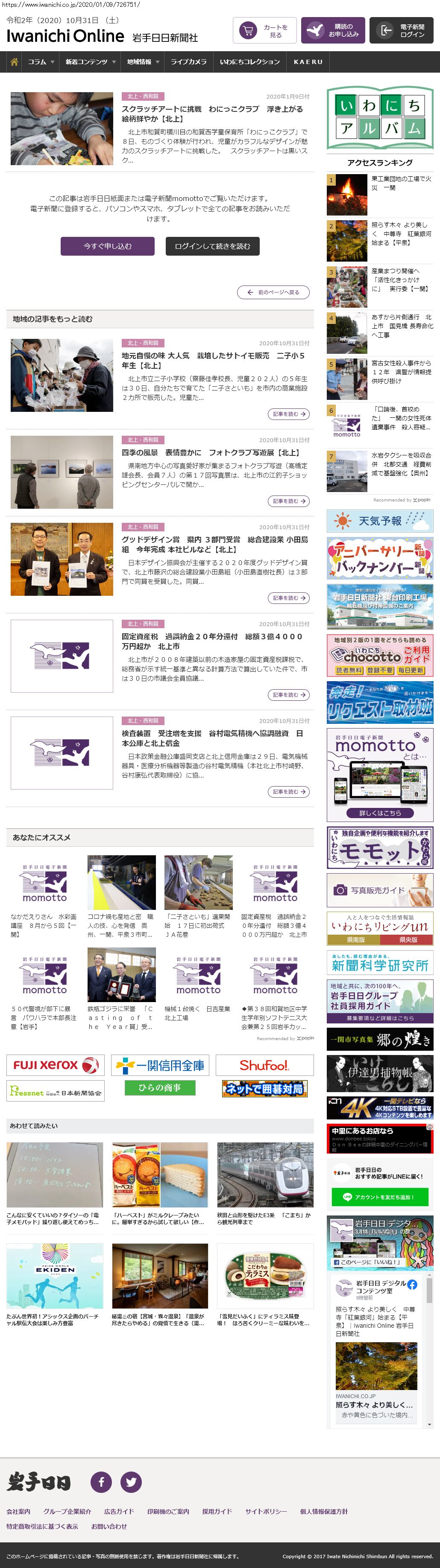This screenshot has height=1568, width=440.
Task: Open the Facebook icon in footer
Action: tap(101, 1481)
